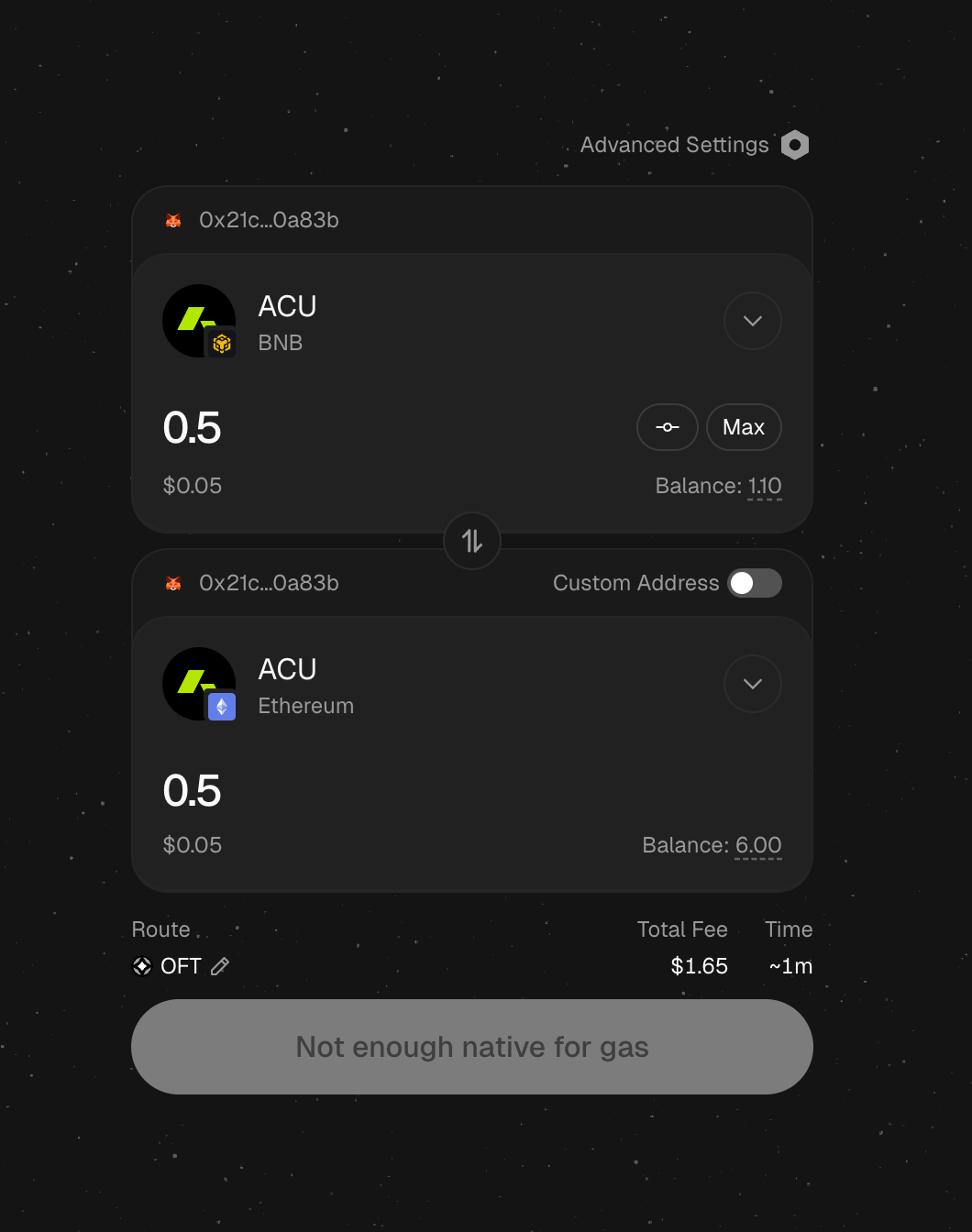
Task: Expand the source token selector chevron
Action: point(752,321)
